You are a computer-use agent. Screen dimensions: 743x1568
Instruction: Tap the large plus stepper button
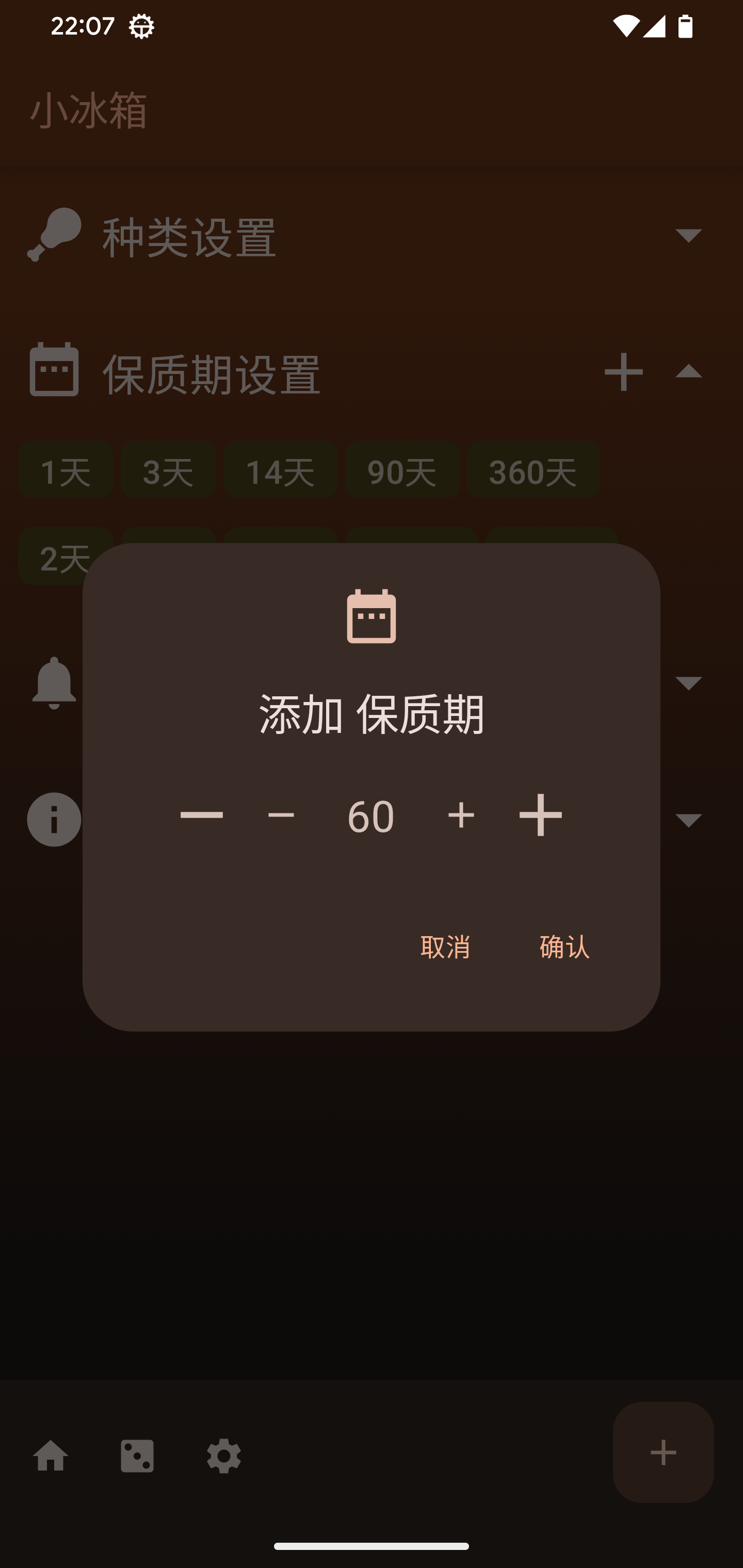[540, 815]
